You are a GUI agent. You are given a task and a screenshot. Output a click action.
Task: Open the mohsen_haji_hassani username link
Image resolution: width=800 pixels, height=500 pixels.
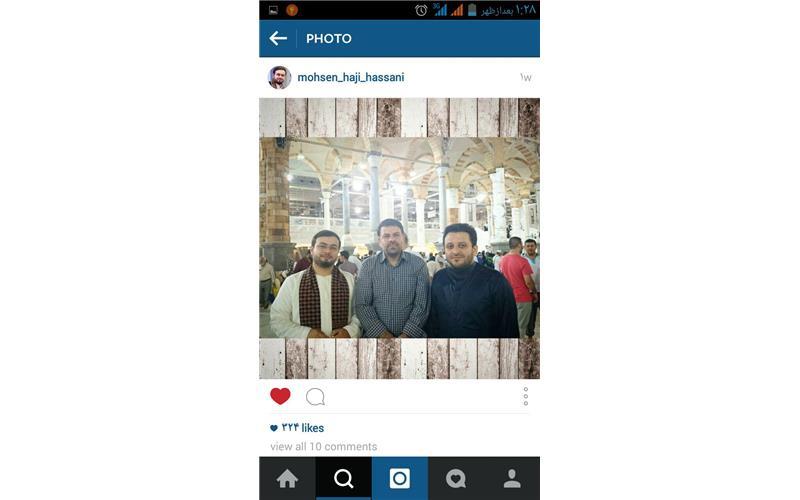[x=351, y=77]
